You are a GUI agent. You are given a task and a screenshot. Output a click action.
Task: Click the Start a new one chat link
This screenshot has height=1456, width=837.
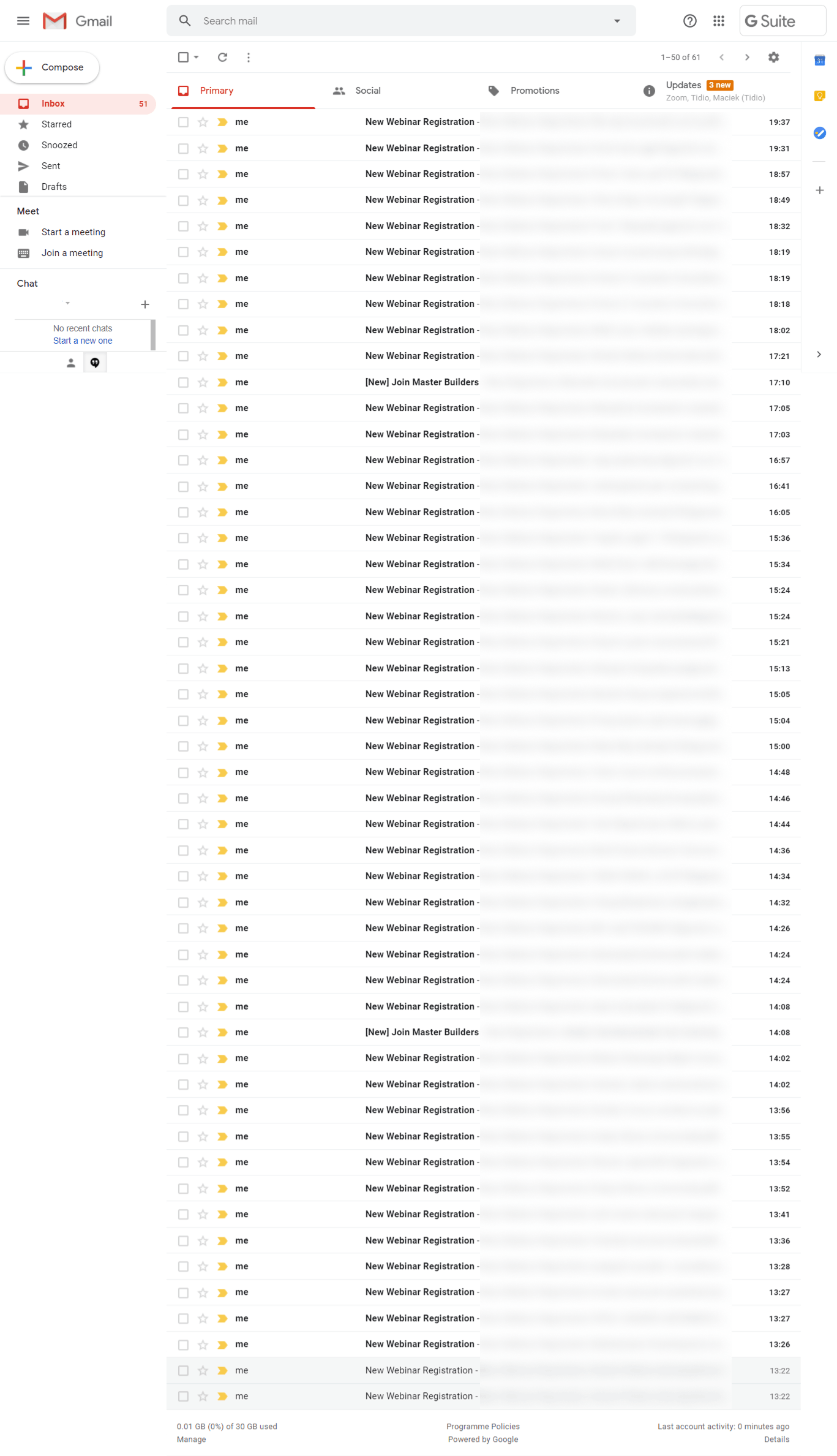(x=83, y=341)
